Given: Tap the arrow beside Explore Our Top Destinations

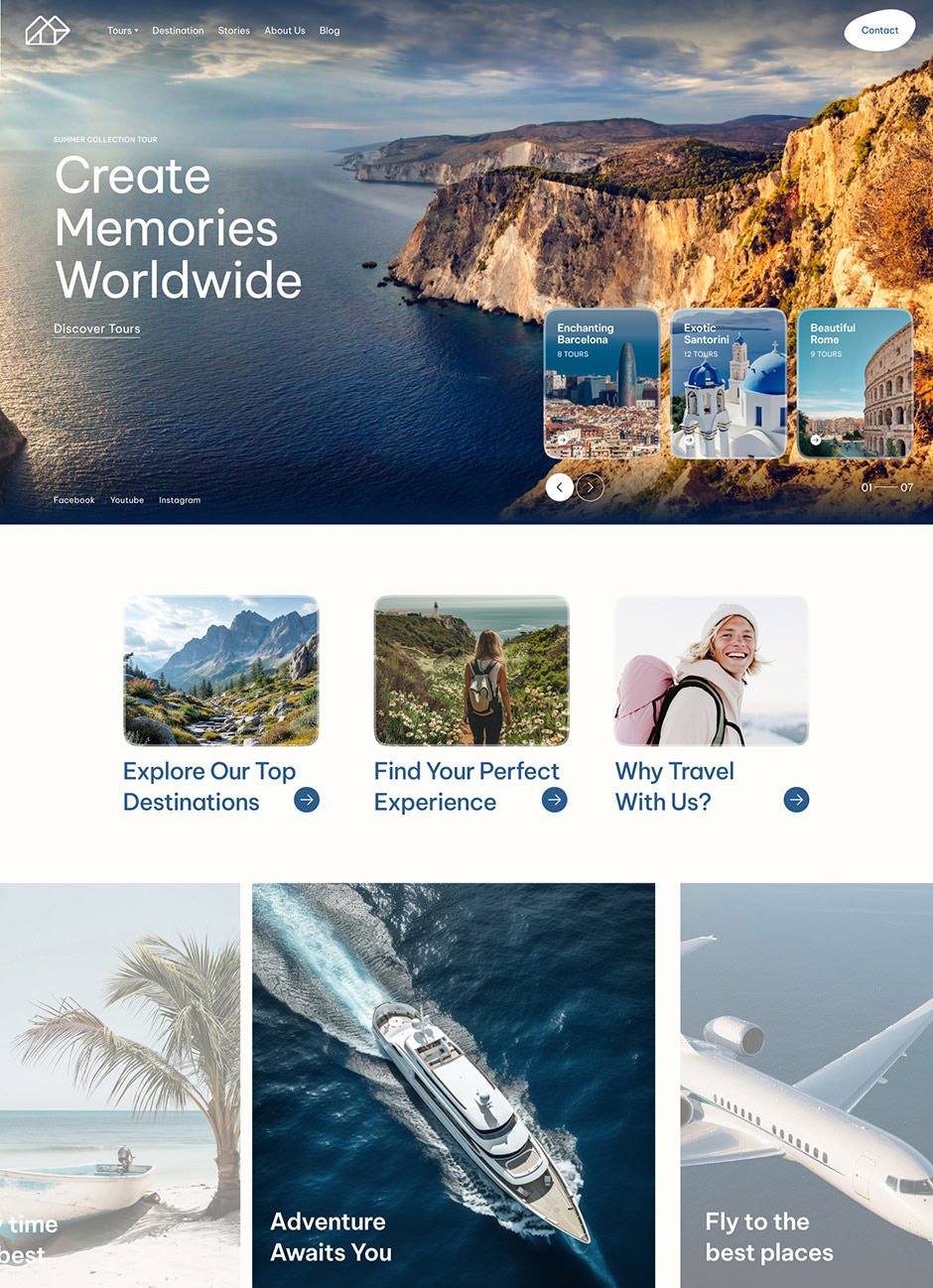Looking at the screenshot, I should pyautogui.click(x=307, y=800).
